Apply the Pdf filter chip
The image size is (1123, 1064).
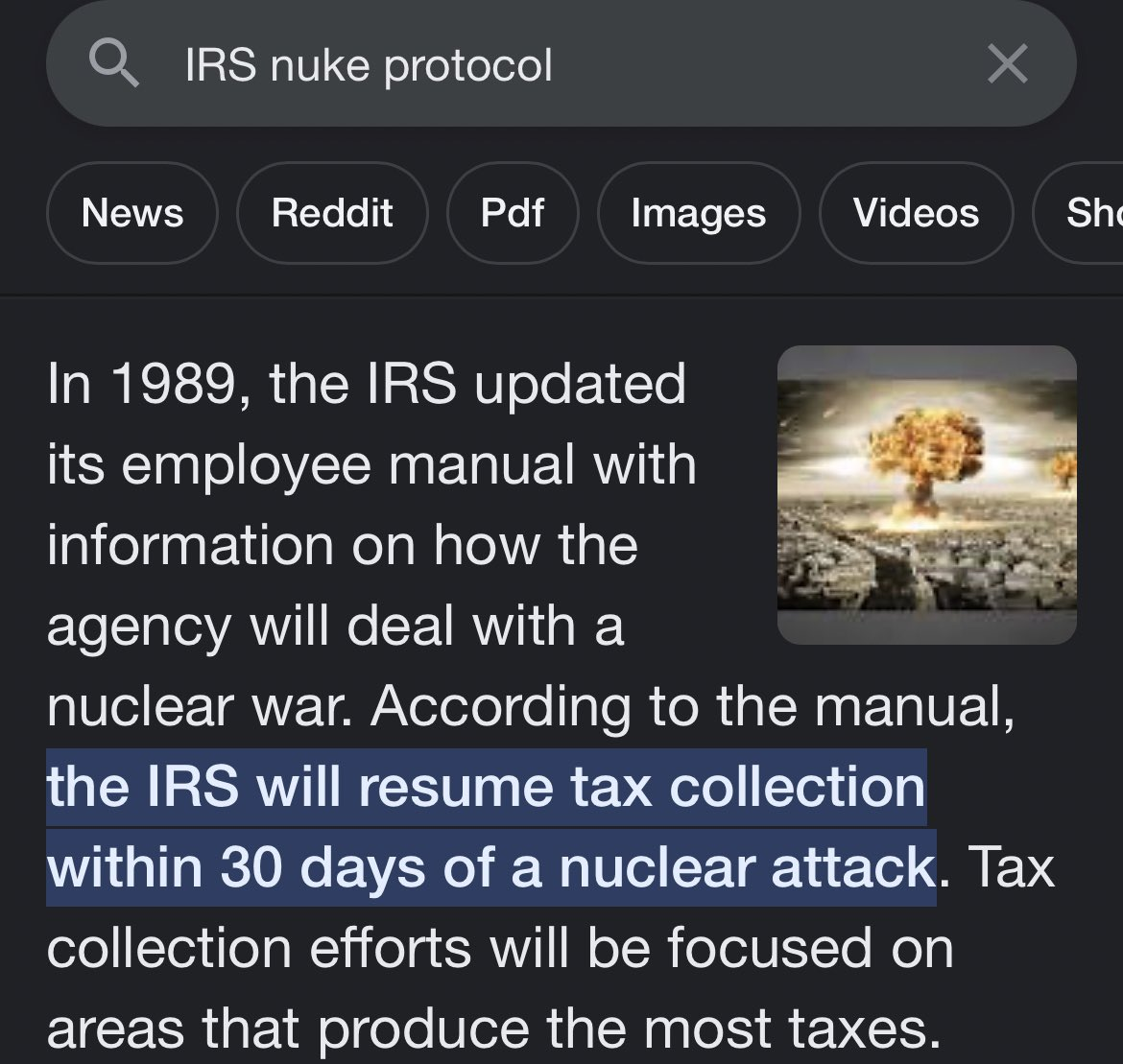point(513,213)
